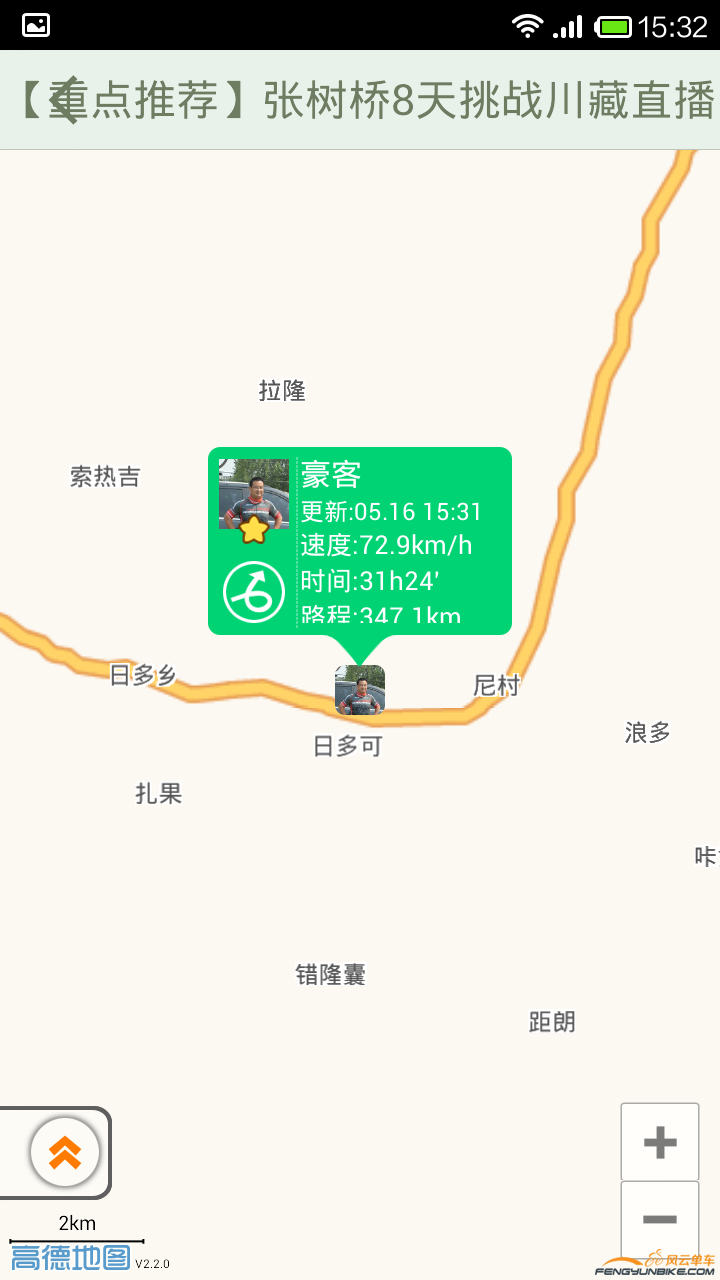Select the 日多乡 map label
Screen dimensions: 720x1280
click(x=141, y=676)
